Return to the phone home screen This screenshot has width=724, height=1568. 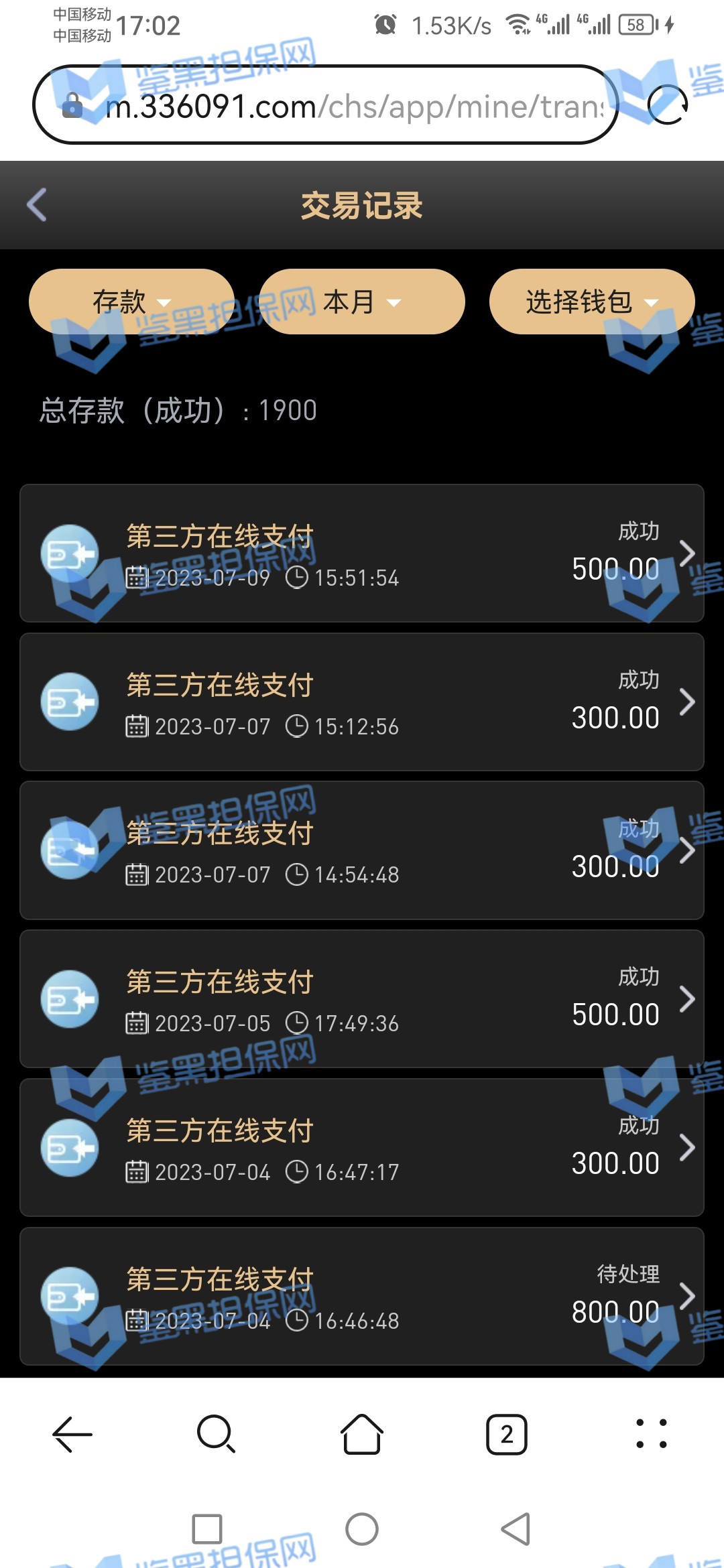(x=362, y=1529)
